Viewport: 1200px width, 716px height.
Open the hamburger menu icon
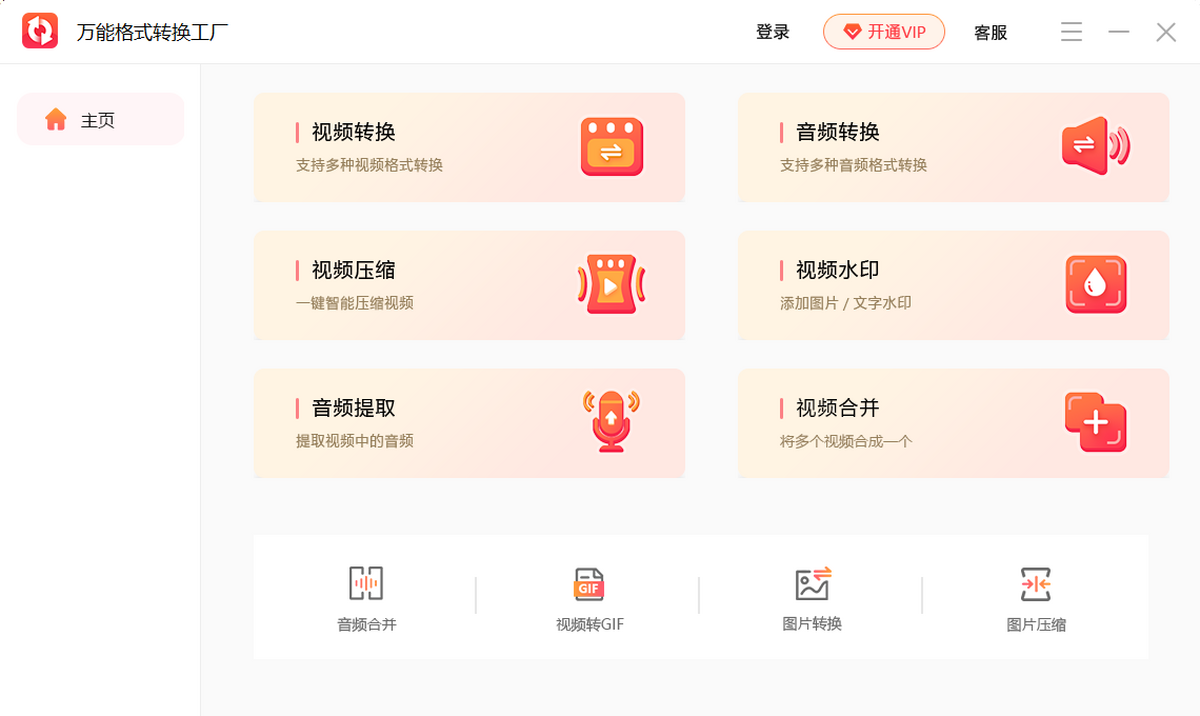pos(1071,32)
